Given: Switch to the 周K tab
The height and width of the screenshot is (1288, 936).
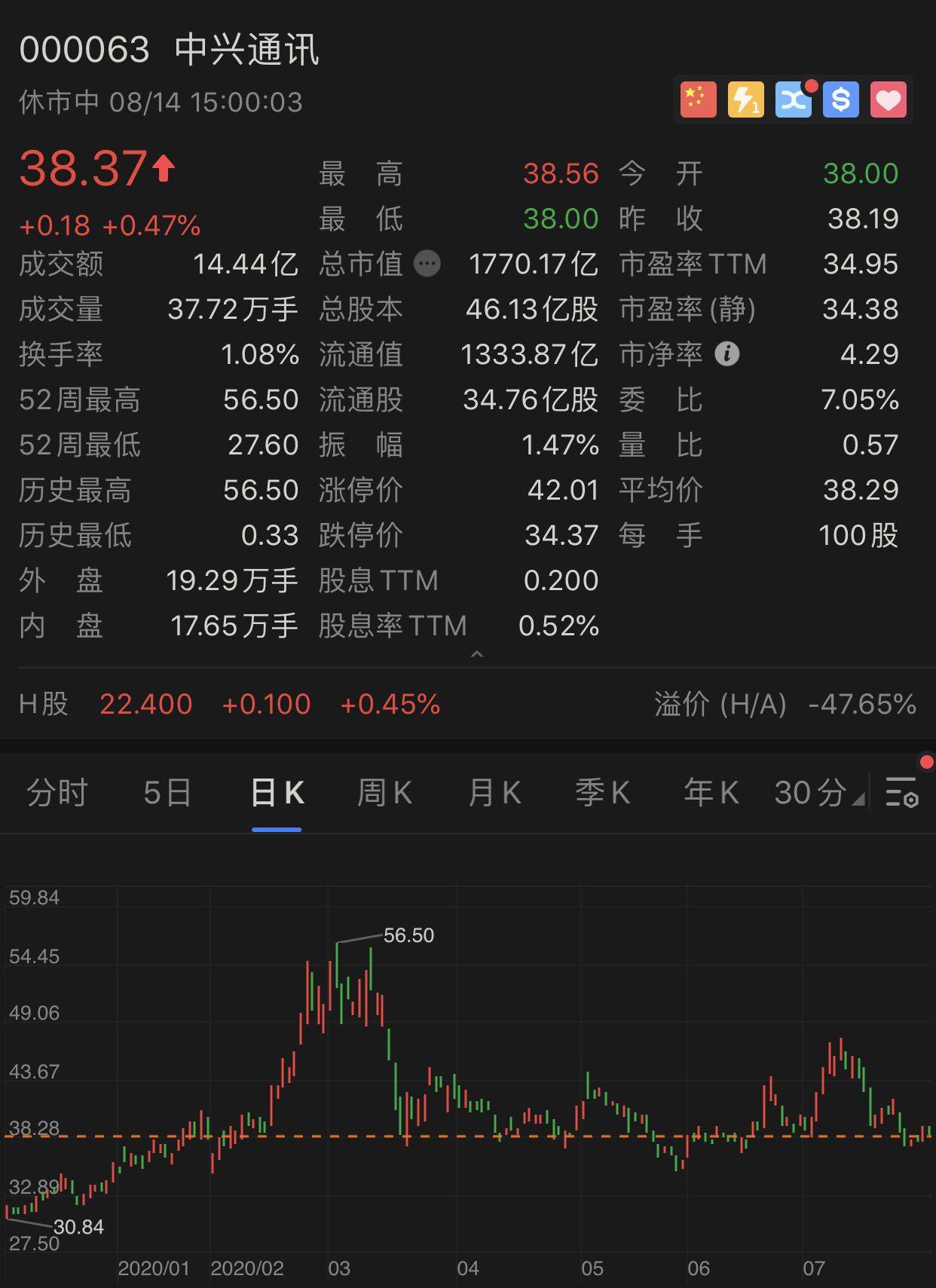Looking at the screenshot, I should coord(384,793).
